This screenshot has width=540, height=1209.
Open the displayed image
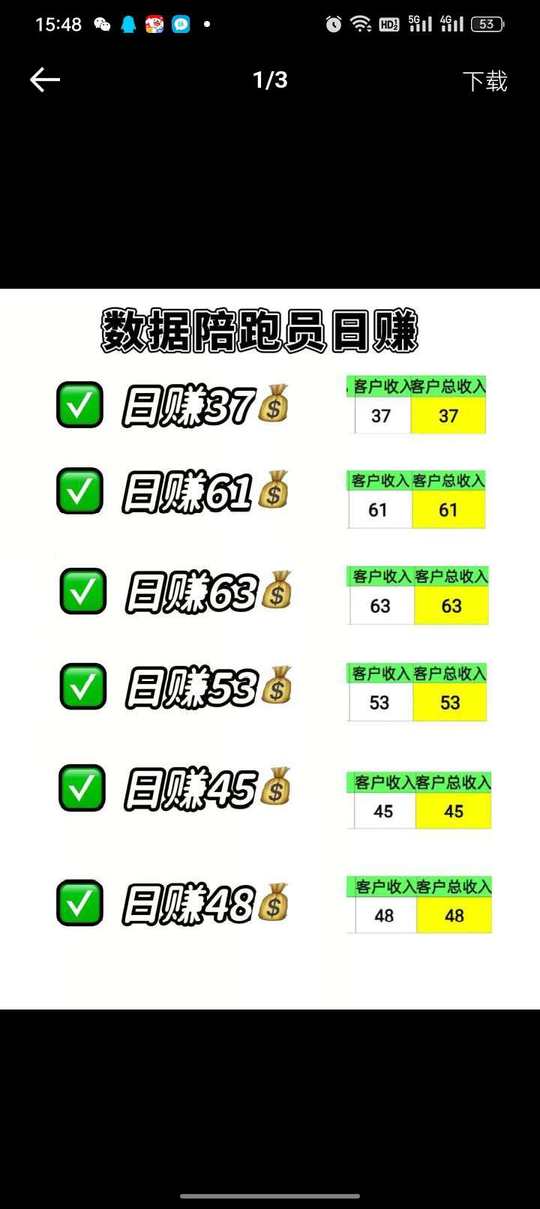pyautogui.click(x=270, y=649)
